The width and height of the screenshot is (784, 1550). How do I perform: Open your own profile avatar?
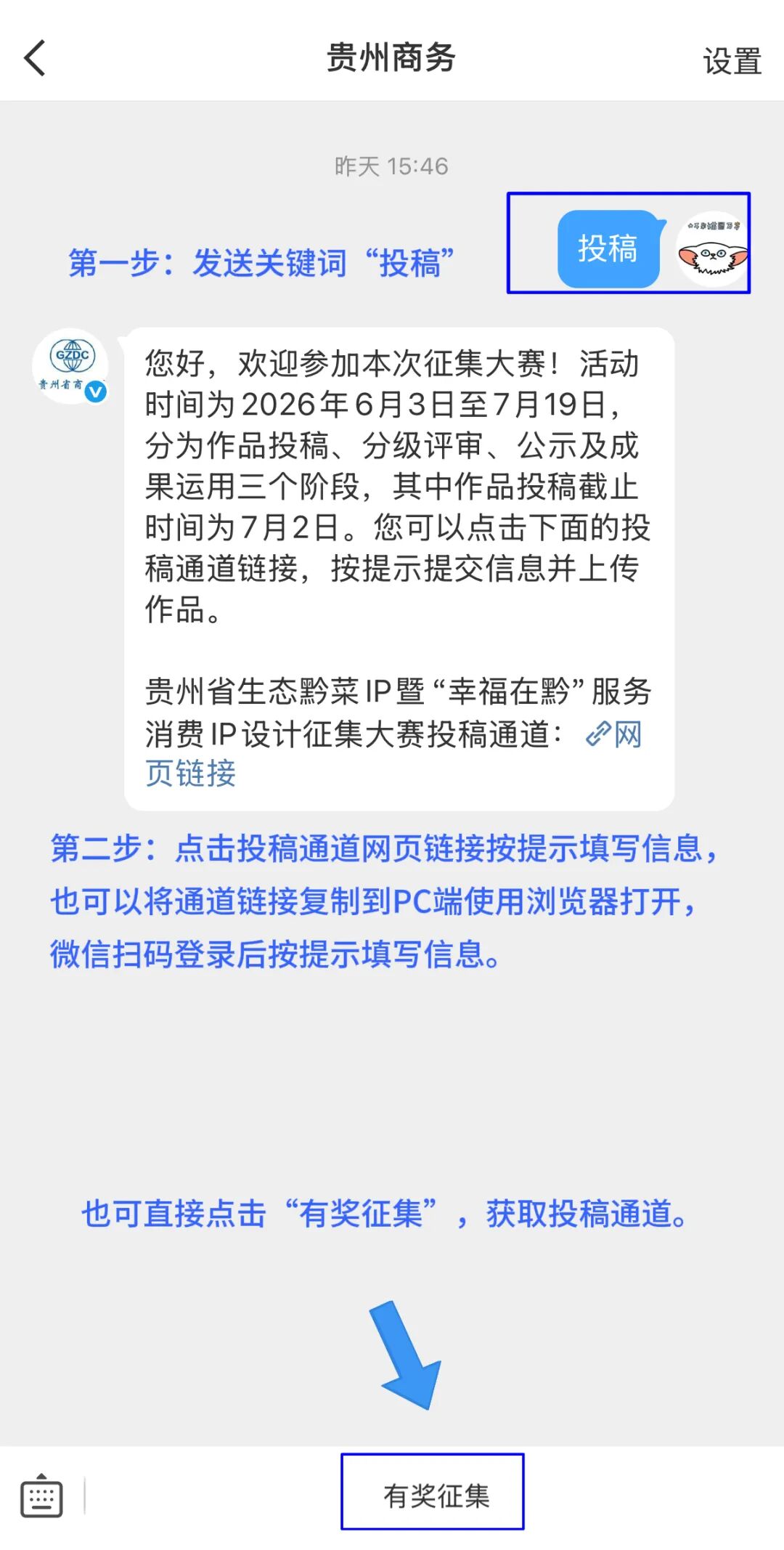(711, 248)
